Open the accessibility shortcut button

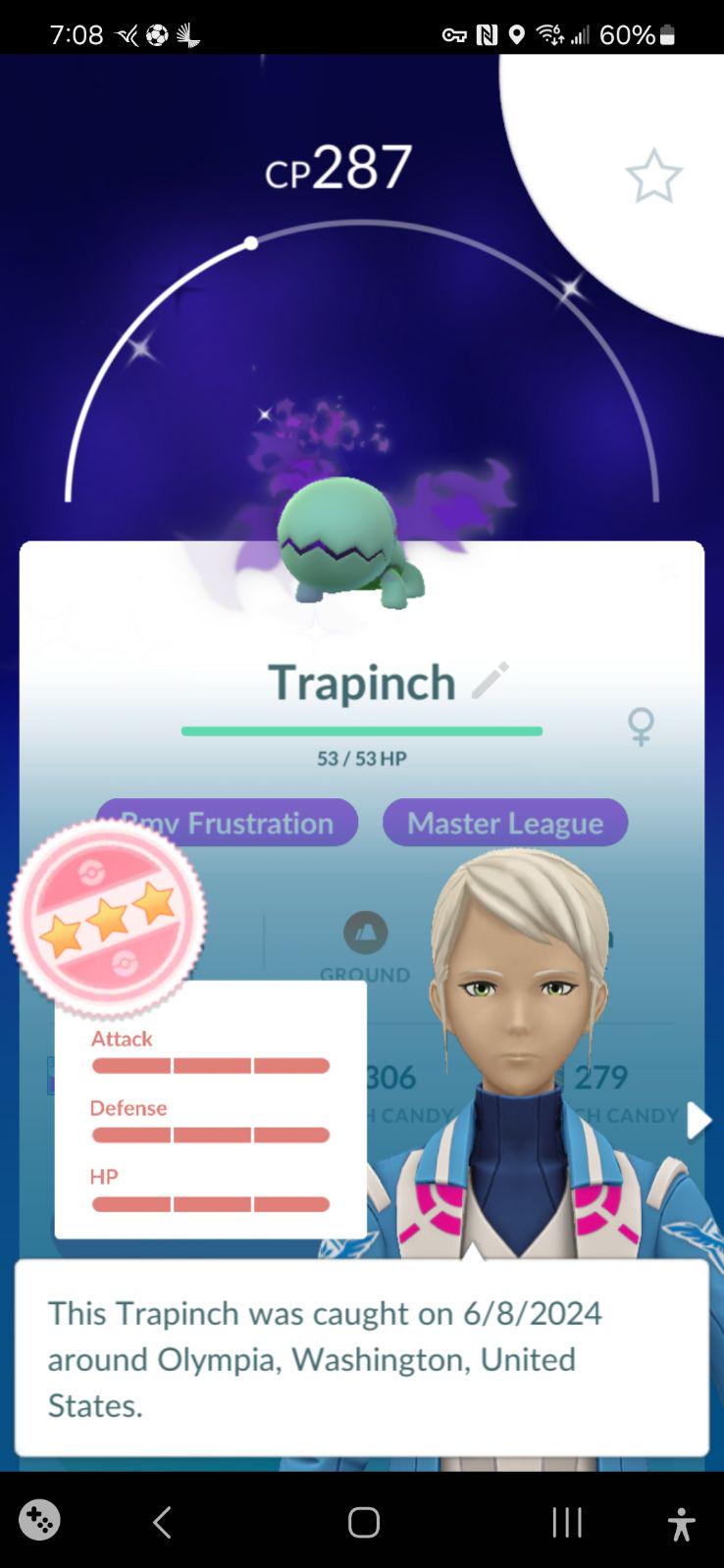[x=681, y=1523]
